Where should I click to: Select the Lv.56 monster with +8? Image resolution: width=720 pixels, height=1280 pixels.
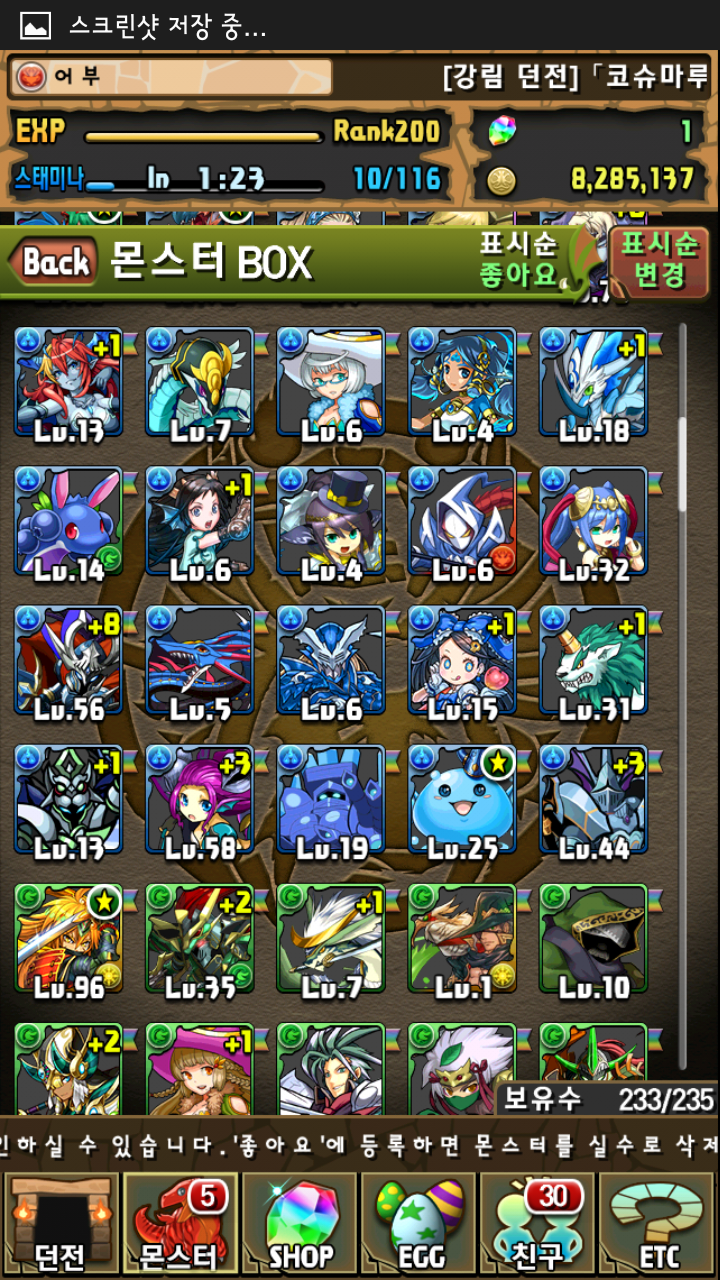coord(68,661)
